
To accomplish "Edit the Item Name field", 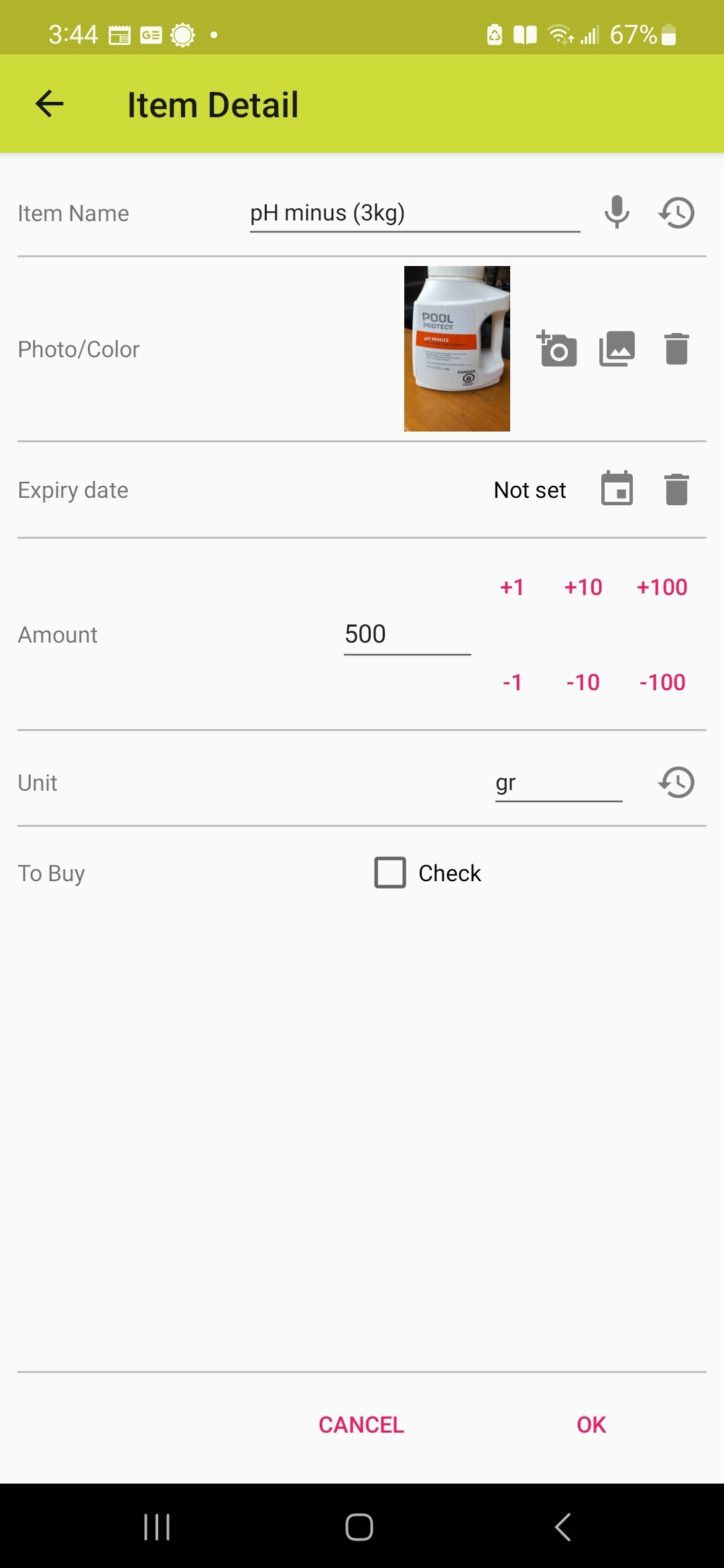I will 415,214.
